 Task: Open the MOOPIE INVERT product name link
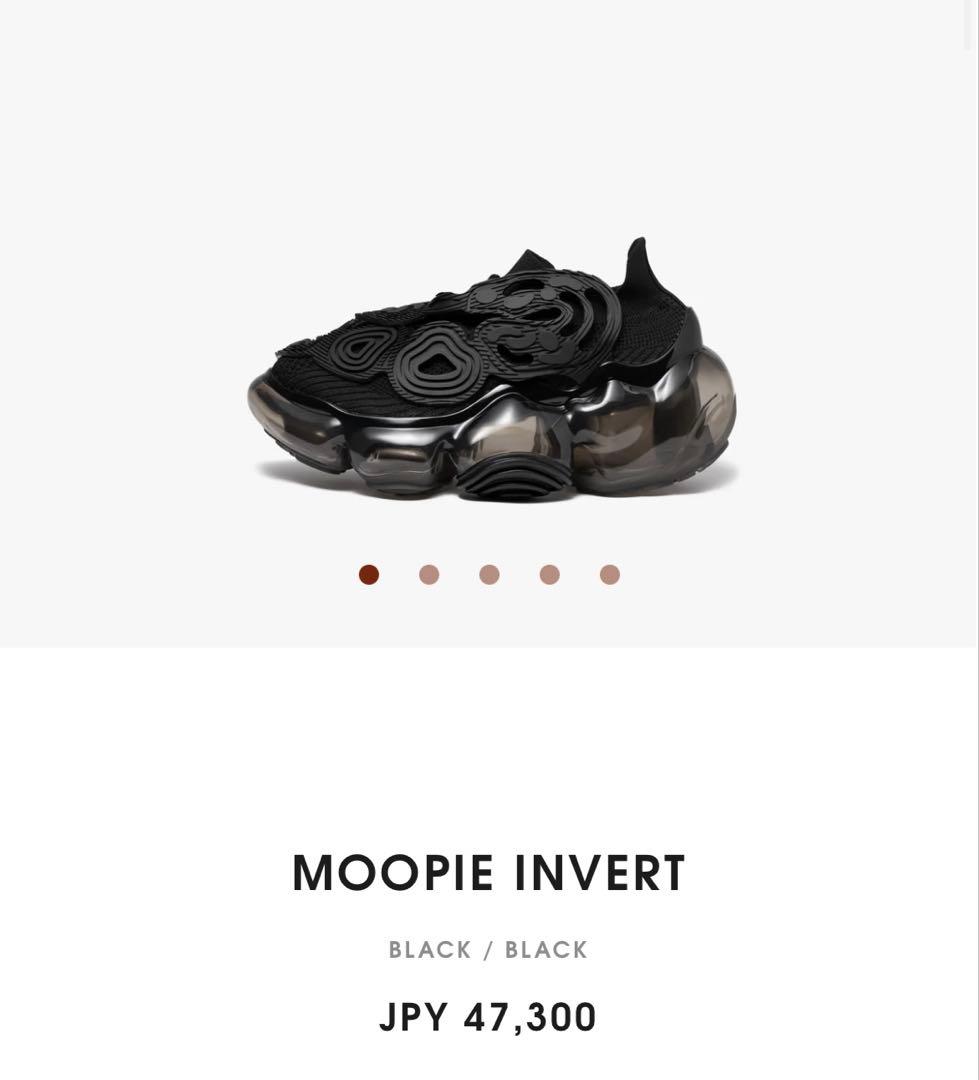coord(488,872)
